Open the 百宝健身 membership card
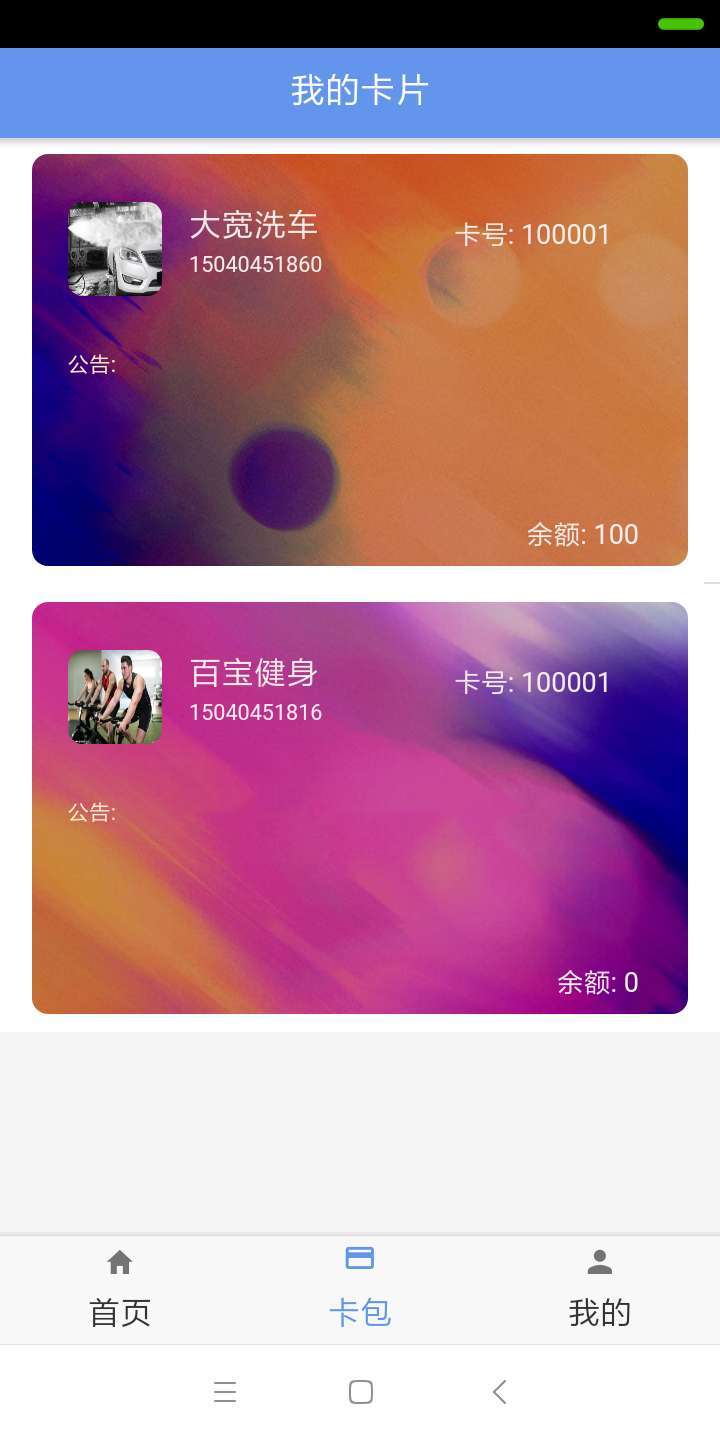 pyautogui.click(x=360, y=808)
